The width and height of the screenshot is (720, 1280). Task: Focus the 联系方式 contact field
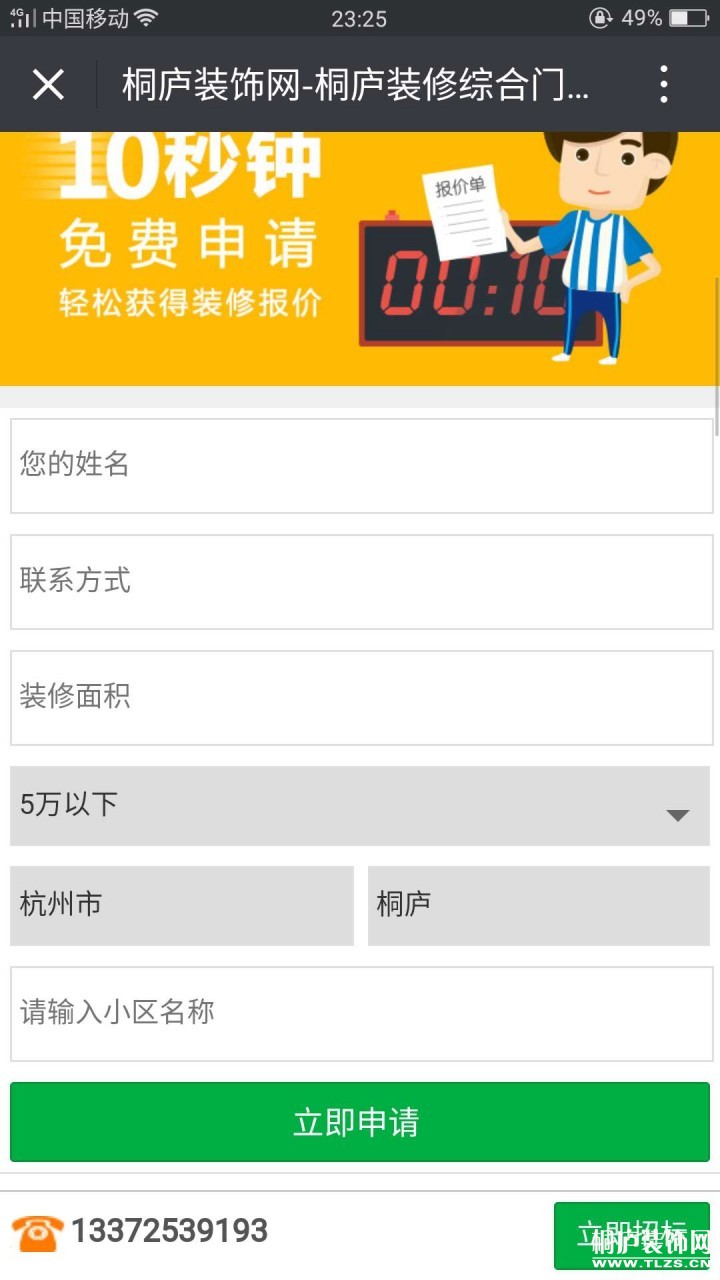click(x=361, y=581)
